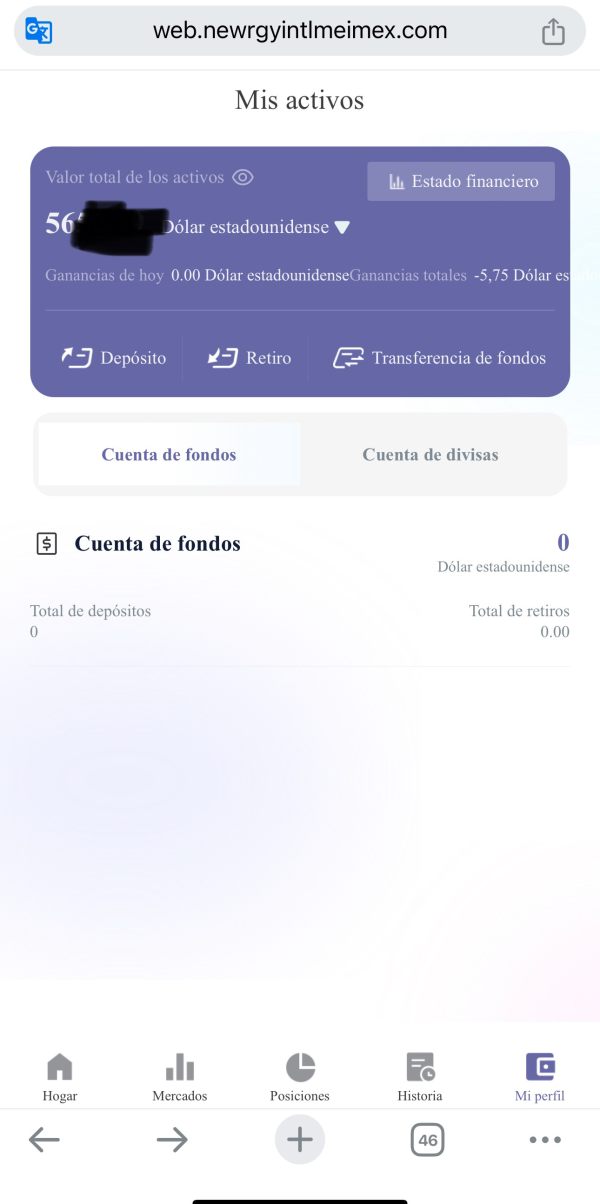This screenshot has height=1204, width=600.
Task: Switch to the Posiciones tab
Action: 300,1077
